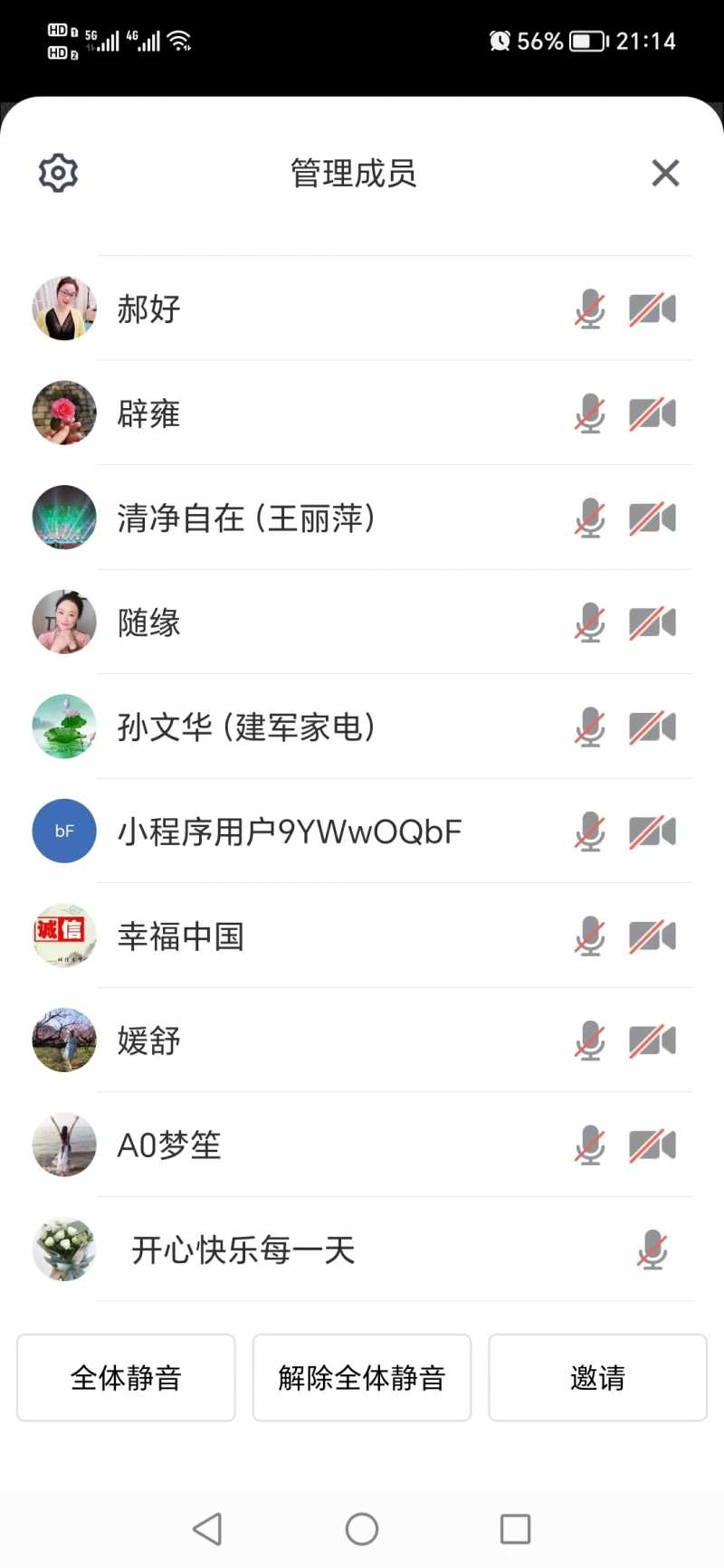
Task: Go back using the system back button
Action: point(207,1529)
